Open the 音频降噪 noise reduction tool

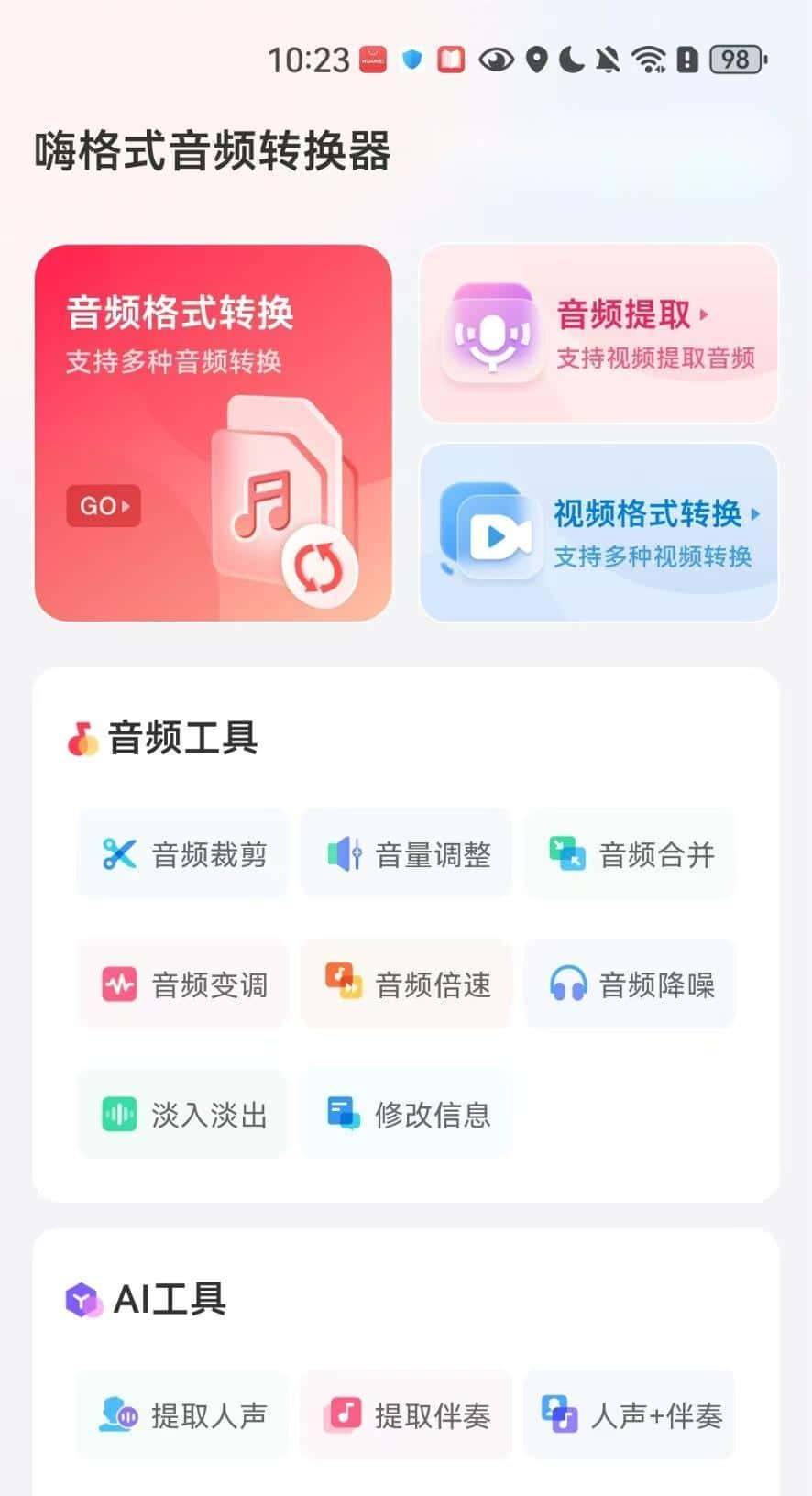pyautogui.click(x=630, y=983)
